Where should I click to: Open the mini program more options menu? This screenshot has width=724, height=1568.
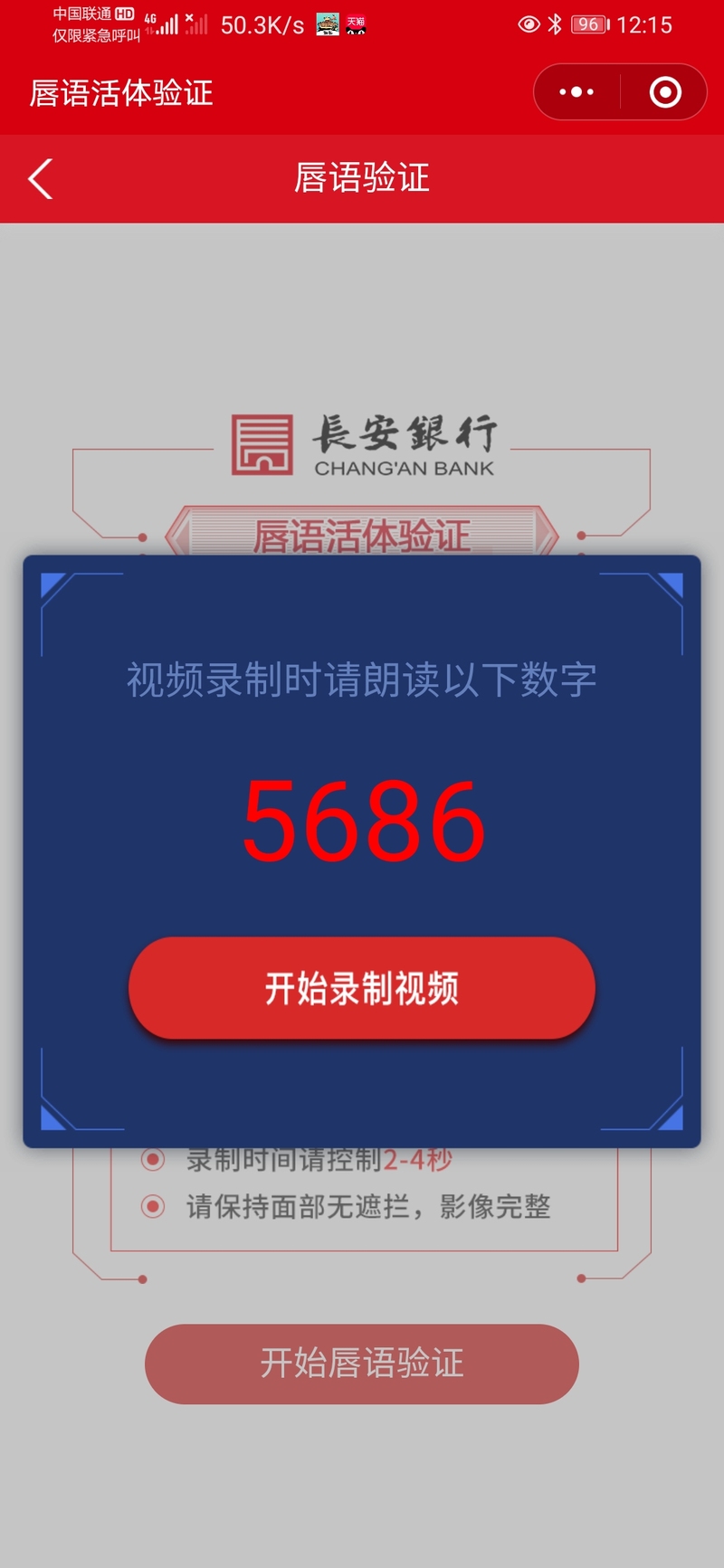[576, 92]
